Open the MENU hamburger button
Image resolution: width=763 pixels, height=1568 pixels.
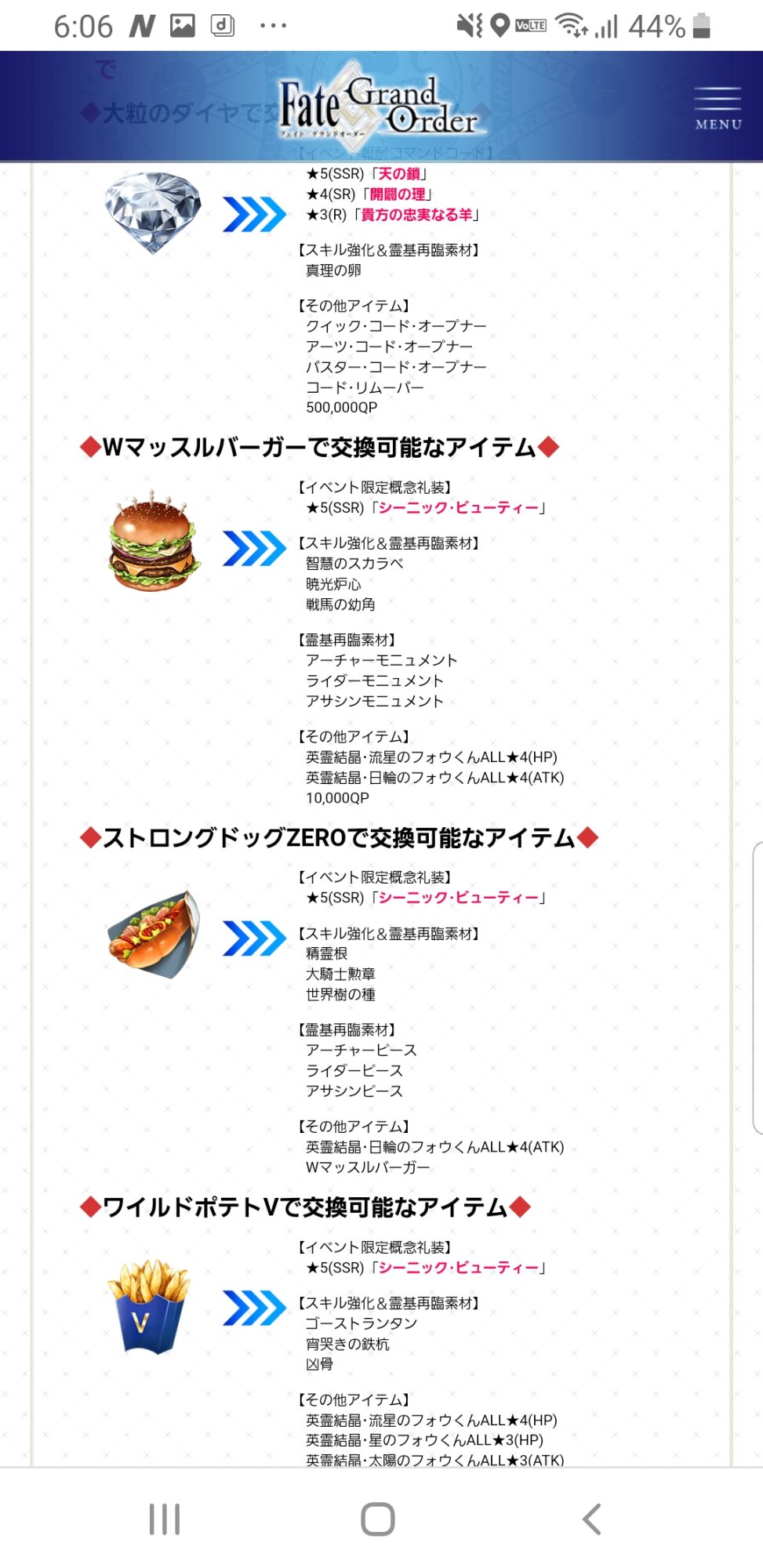pyautogui.click(x=717, y=107)
